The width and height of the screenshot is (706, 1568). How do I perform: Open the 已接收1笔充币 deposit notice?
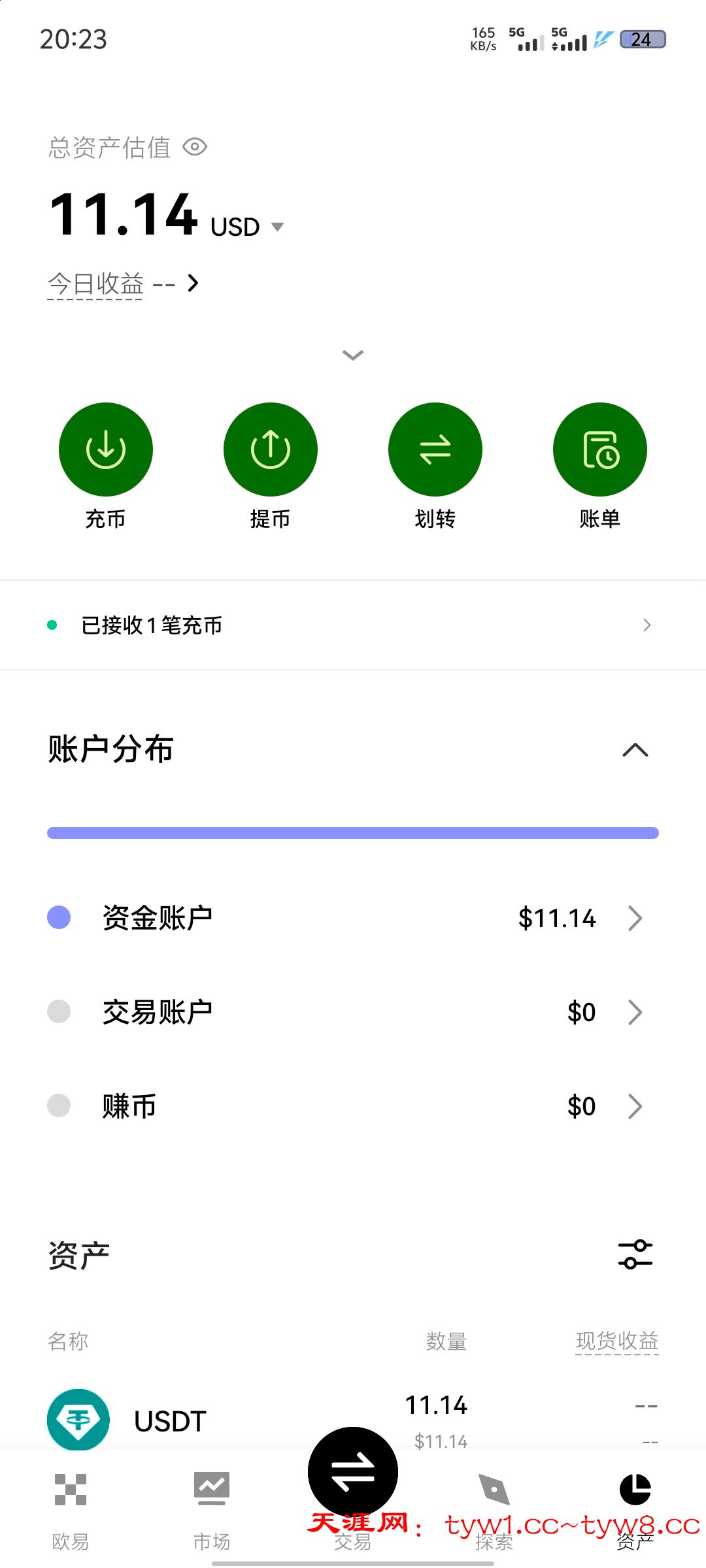353,625
